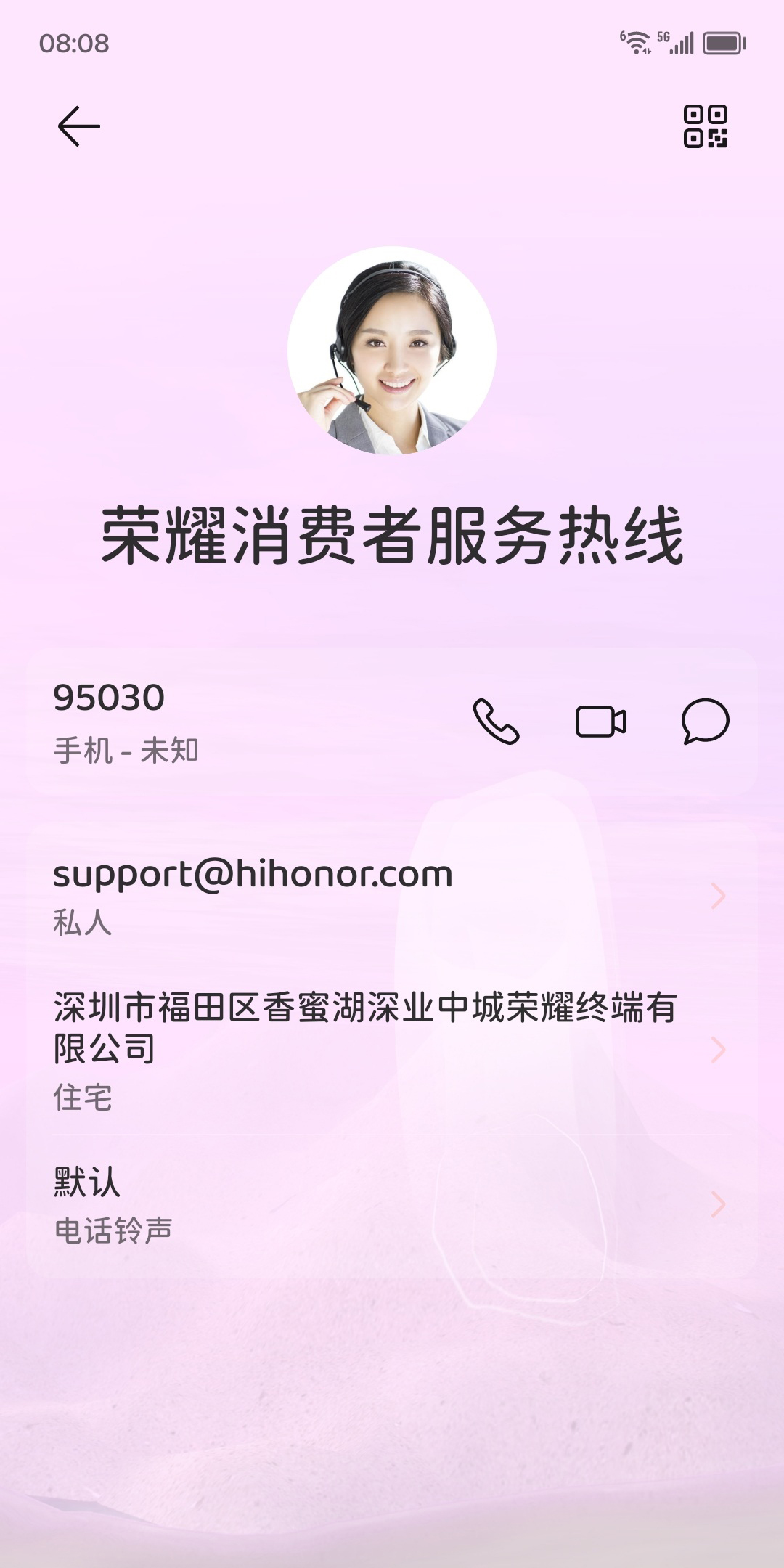Send a message to 95030
The image size is (784, 1568).
pyautogui.click(x=705, y=722)
